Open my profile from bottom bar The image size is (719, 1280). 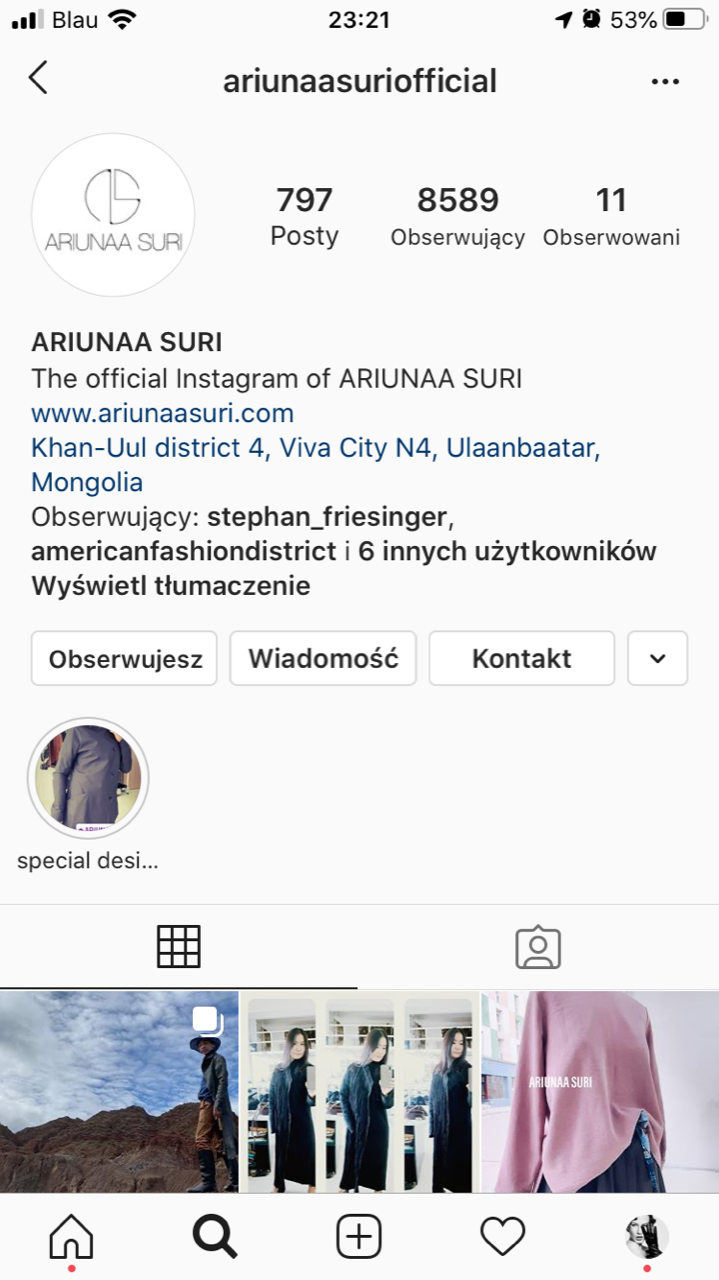point(647,1238)
